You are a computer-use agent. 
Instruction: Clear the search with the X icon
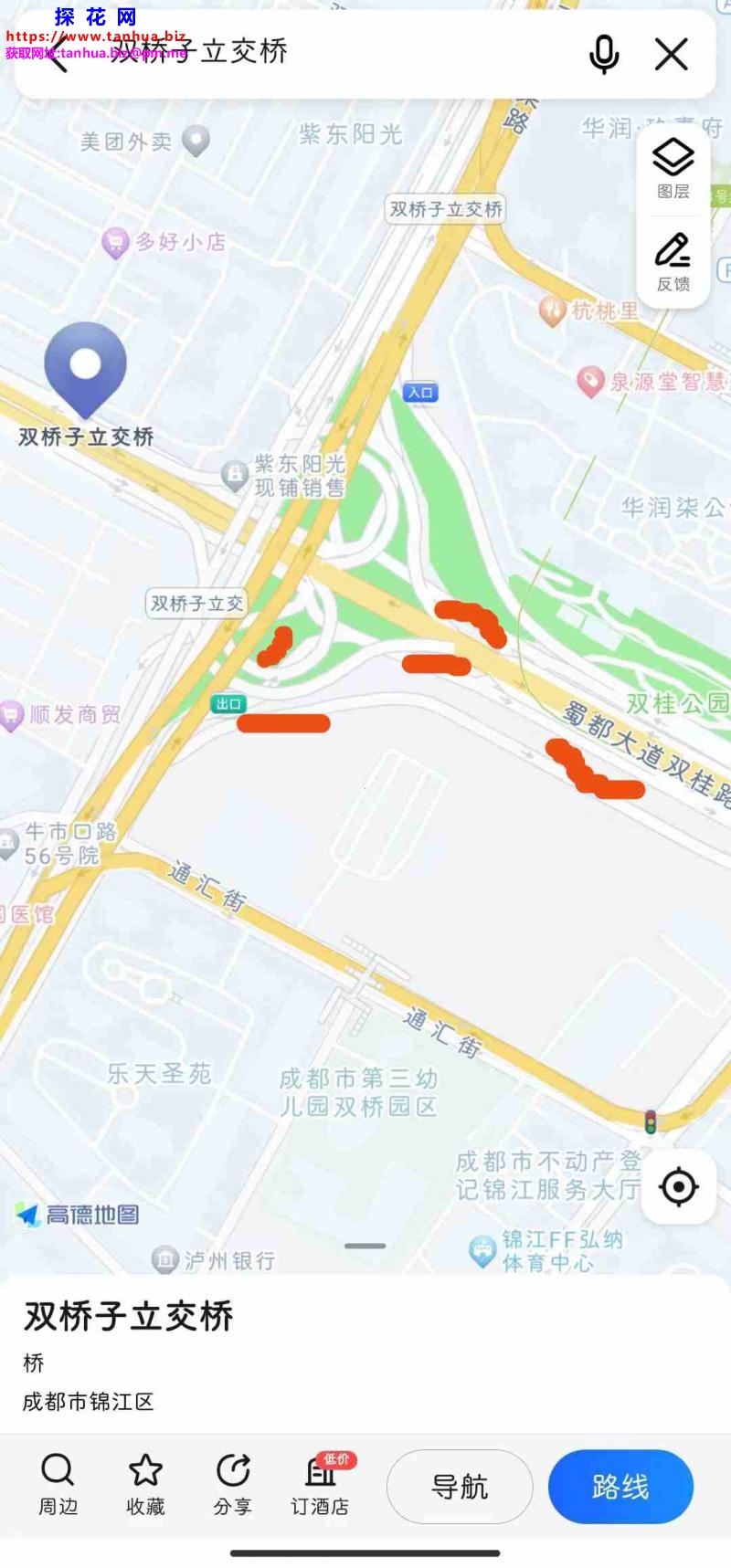point(672,55)
